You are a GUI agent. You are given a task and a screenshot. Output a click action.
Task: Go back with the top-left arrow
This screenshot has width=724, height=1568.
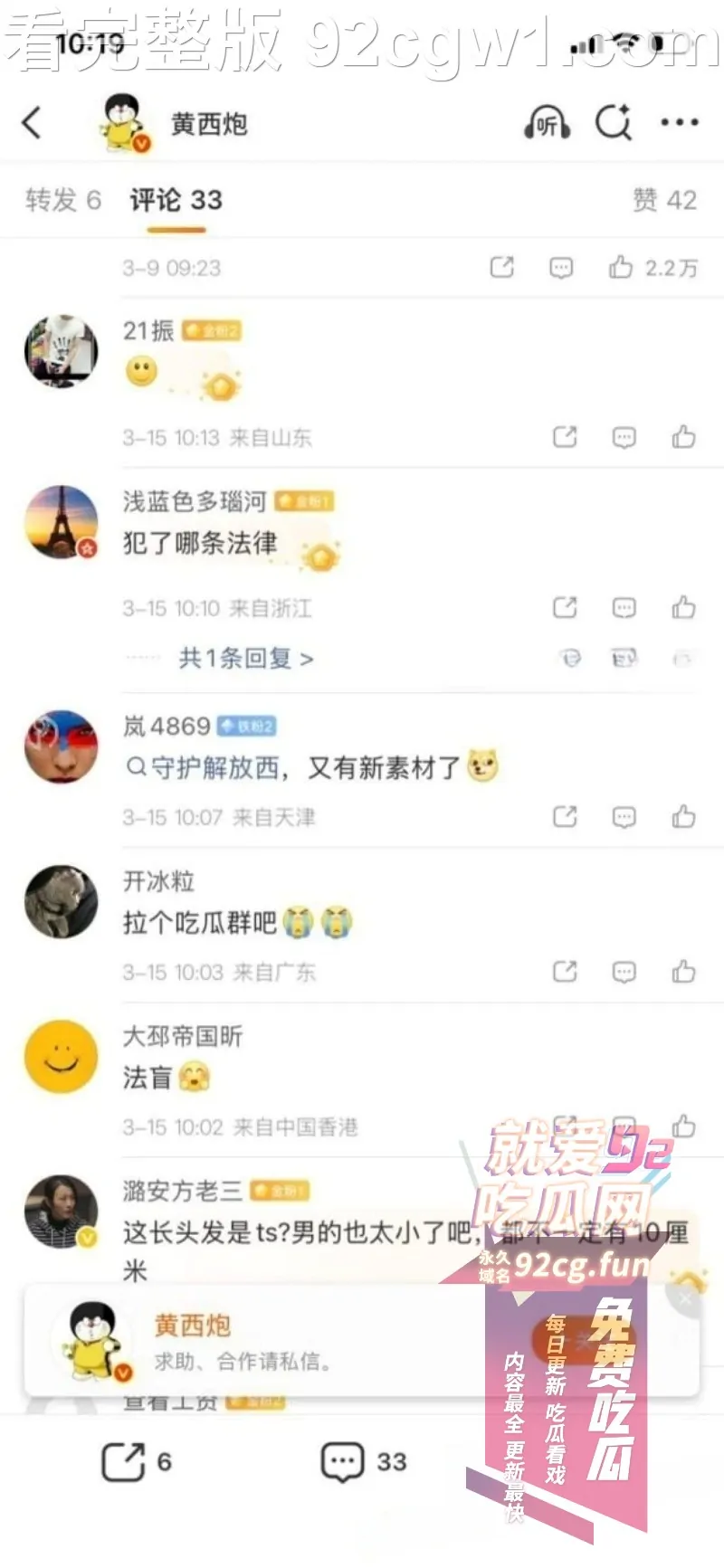pos(33,122)
